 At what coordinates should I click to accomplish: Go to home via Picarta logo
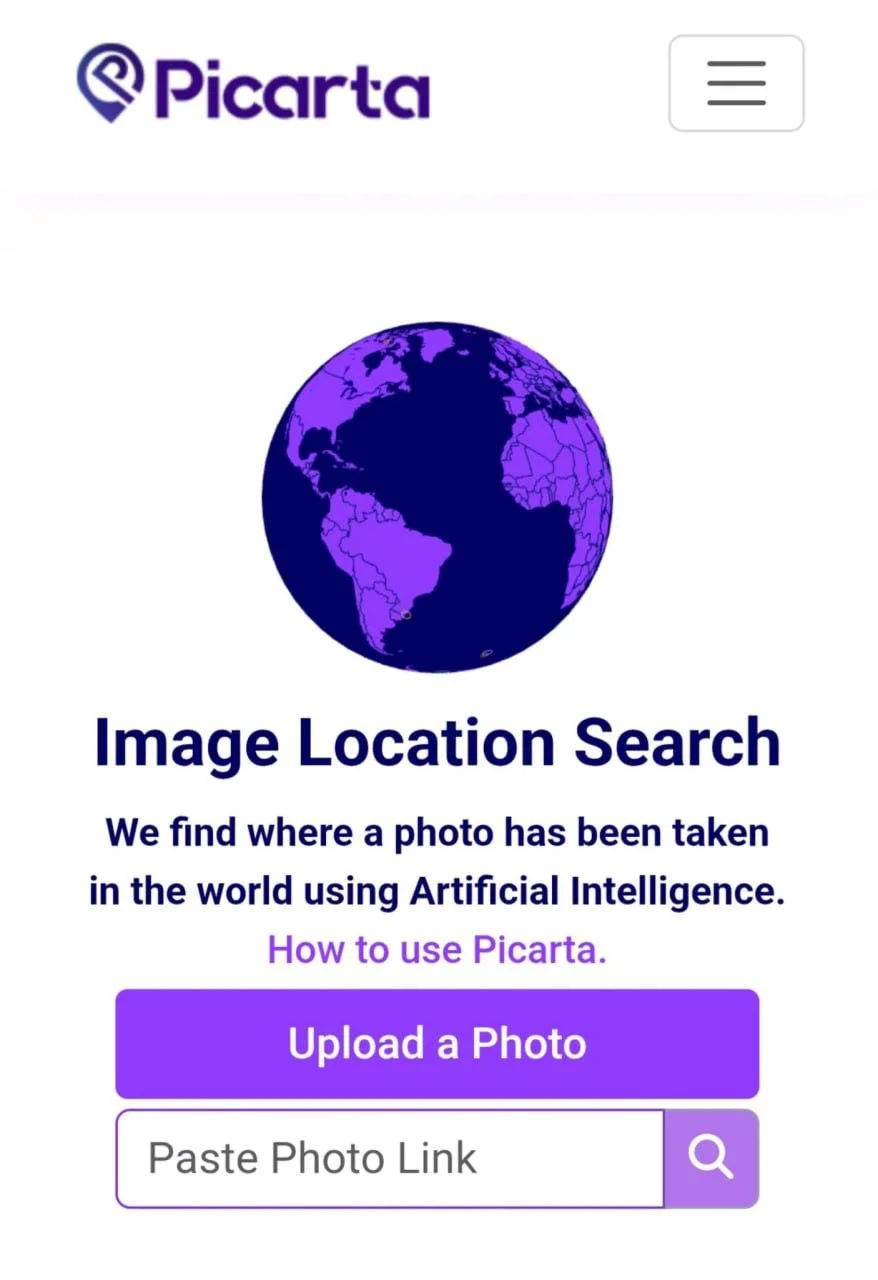pyautogui.click(x=254, y=83)
